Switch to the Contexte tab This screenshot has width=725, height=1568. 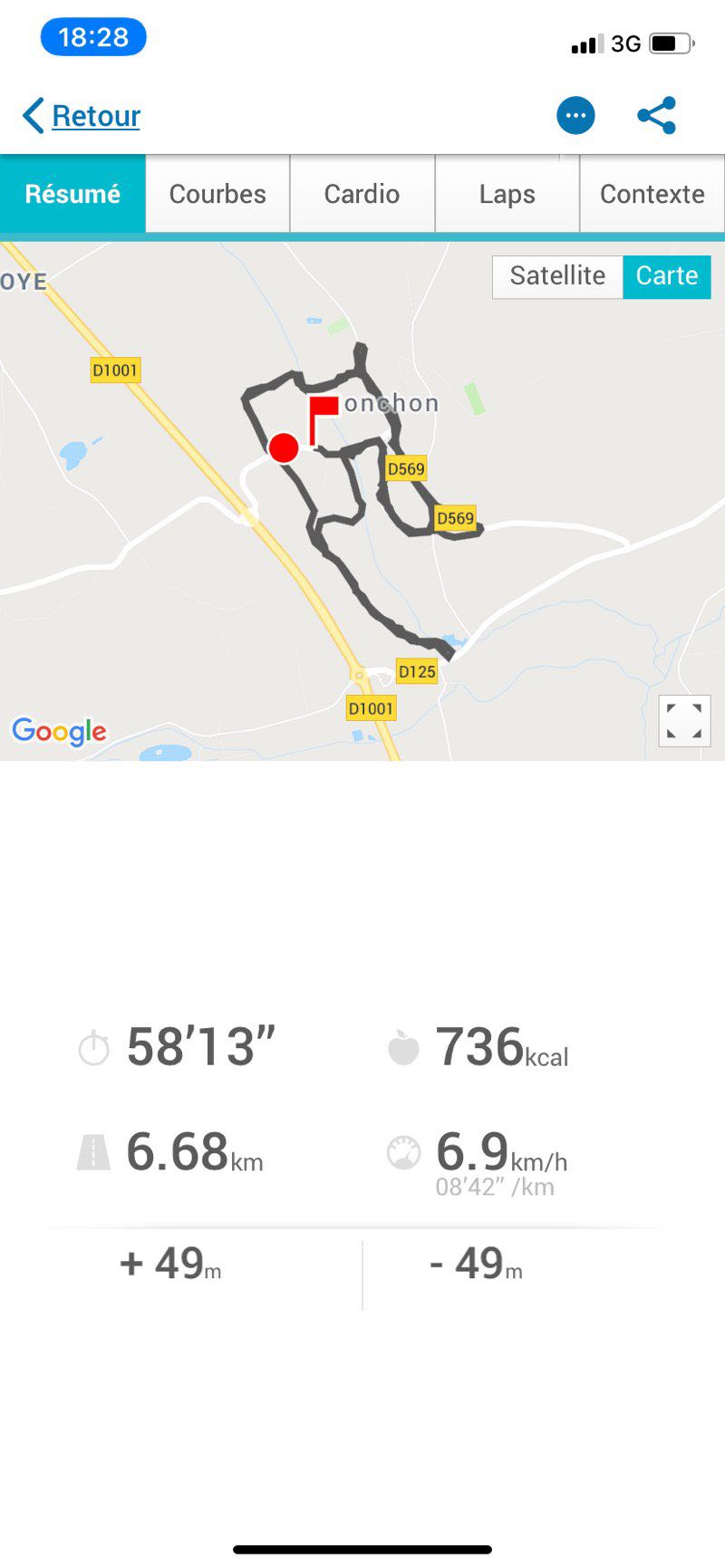(x=652, y=194)
